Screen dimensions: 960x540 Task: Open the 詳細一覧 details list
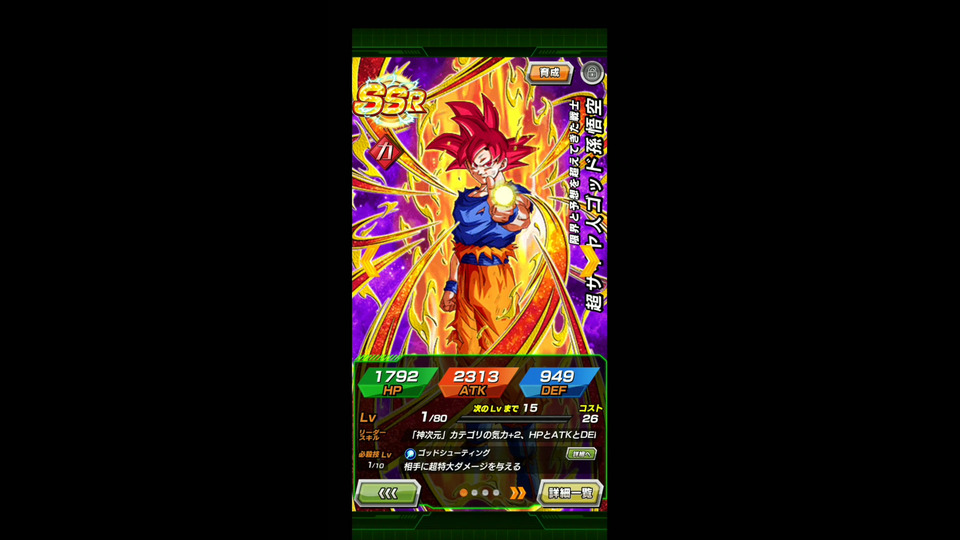tap(571, 493)
